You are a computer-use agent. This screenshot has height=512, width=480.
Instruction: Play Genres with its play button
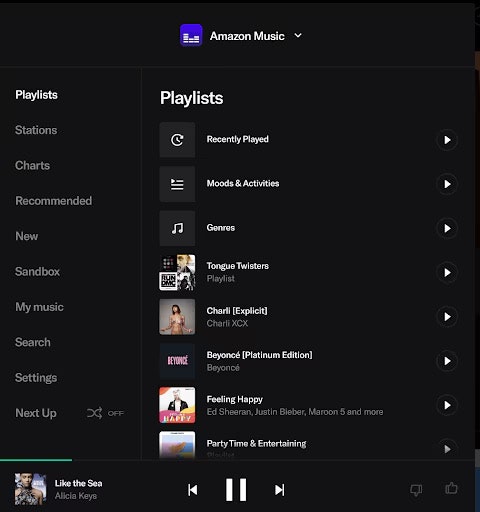pyautogui.click(x=447, y=228)
